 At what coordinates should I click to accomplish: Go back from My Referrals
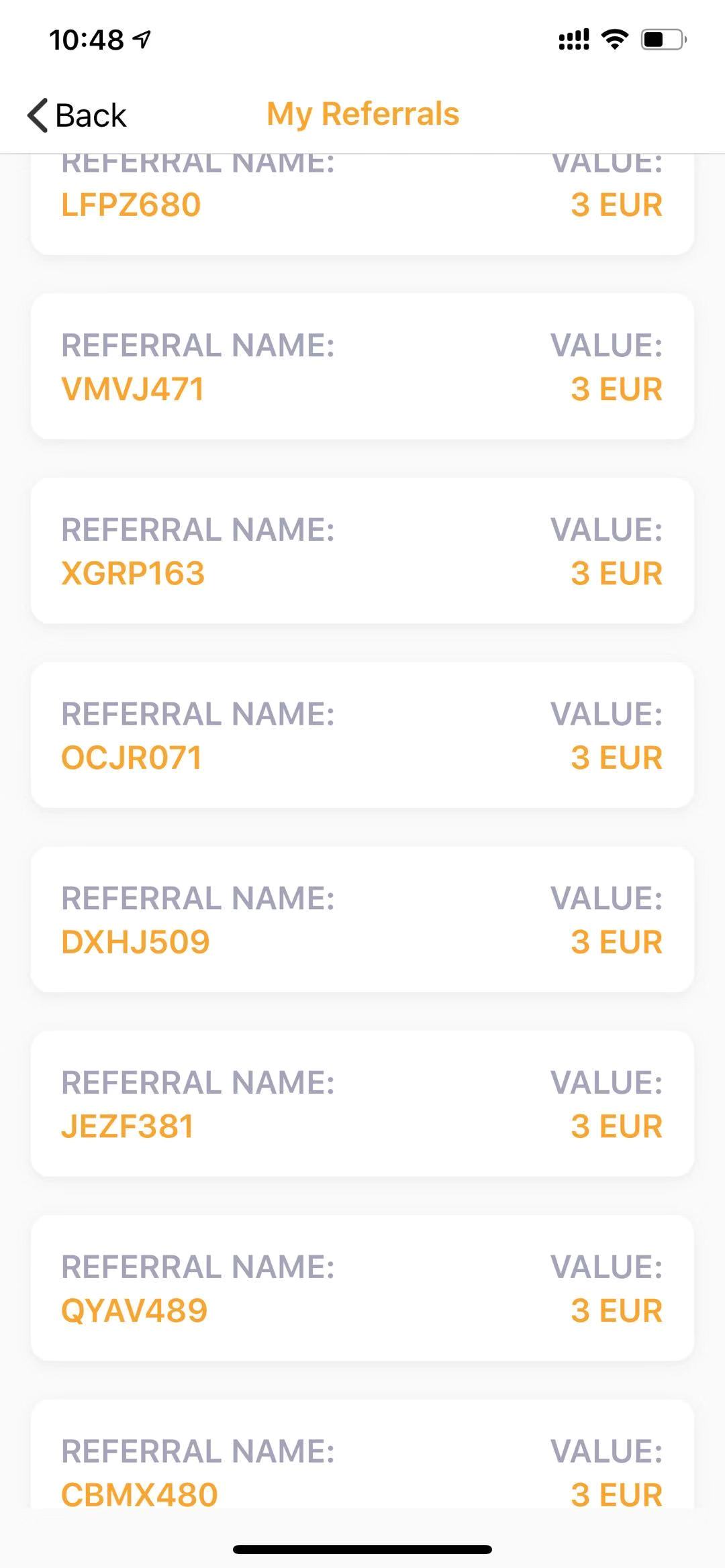pyautogui.click(x=77, y=115)
